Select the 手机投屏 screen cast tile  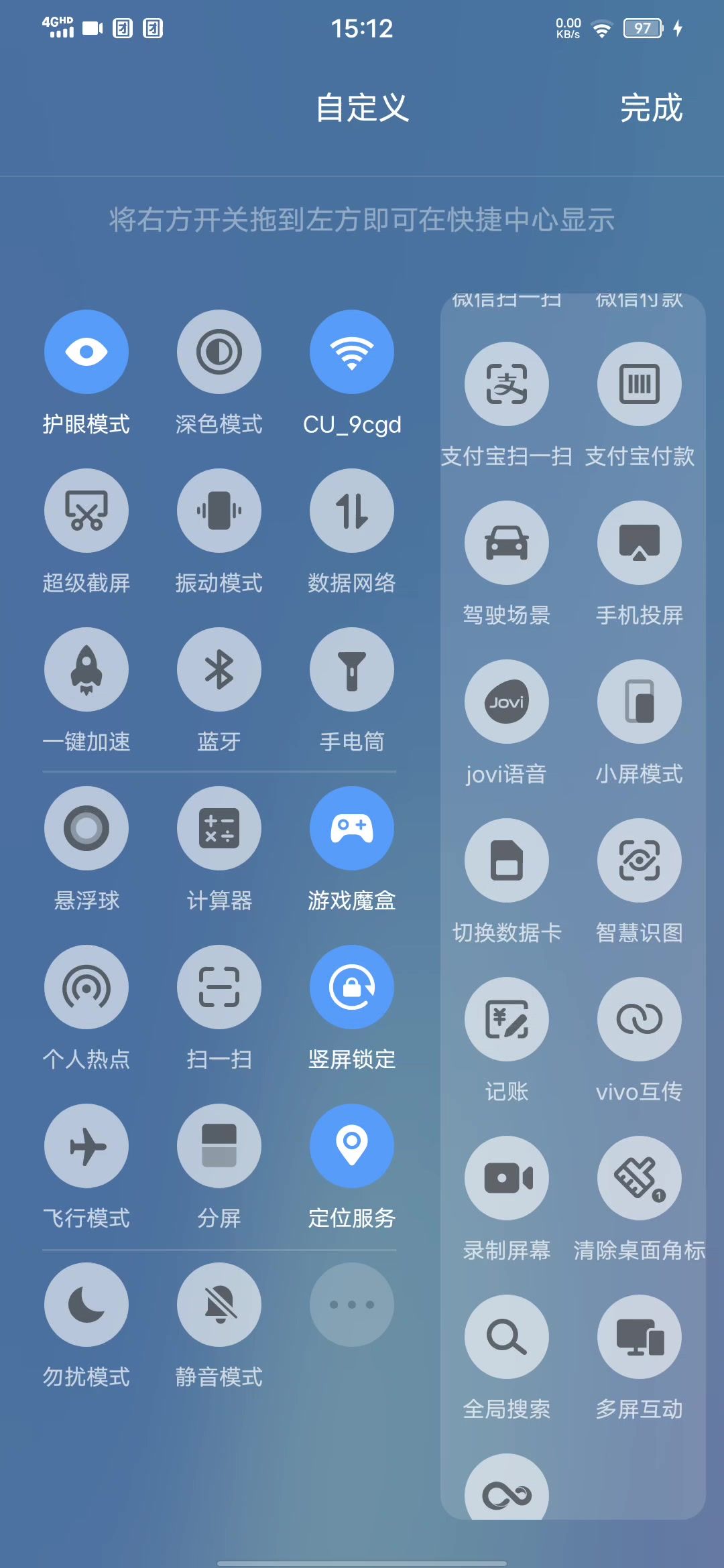[x=639, y=543]
